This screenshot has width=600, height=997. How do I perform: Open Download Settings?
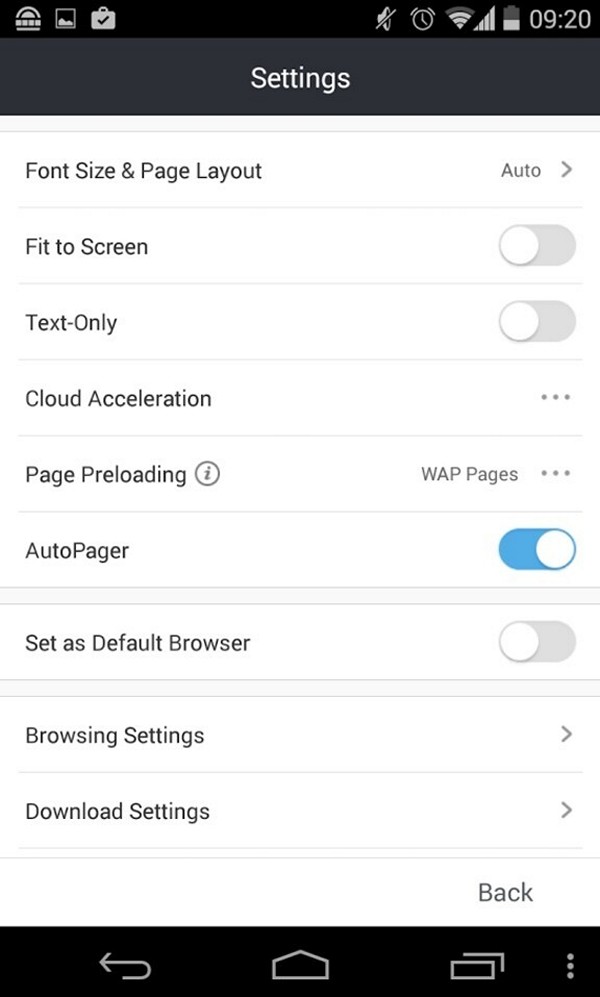pos(300,811)
